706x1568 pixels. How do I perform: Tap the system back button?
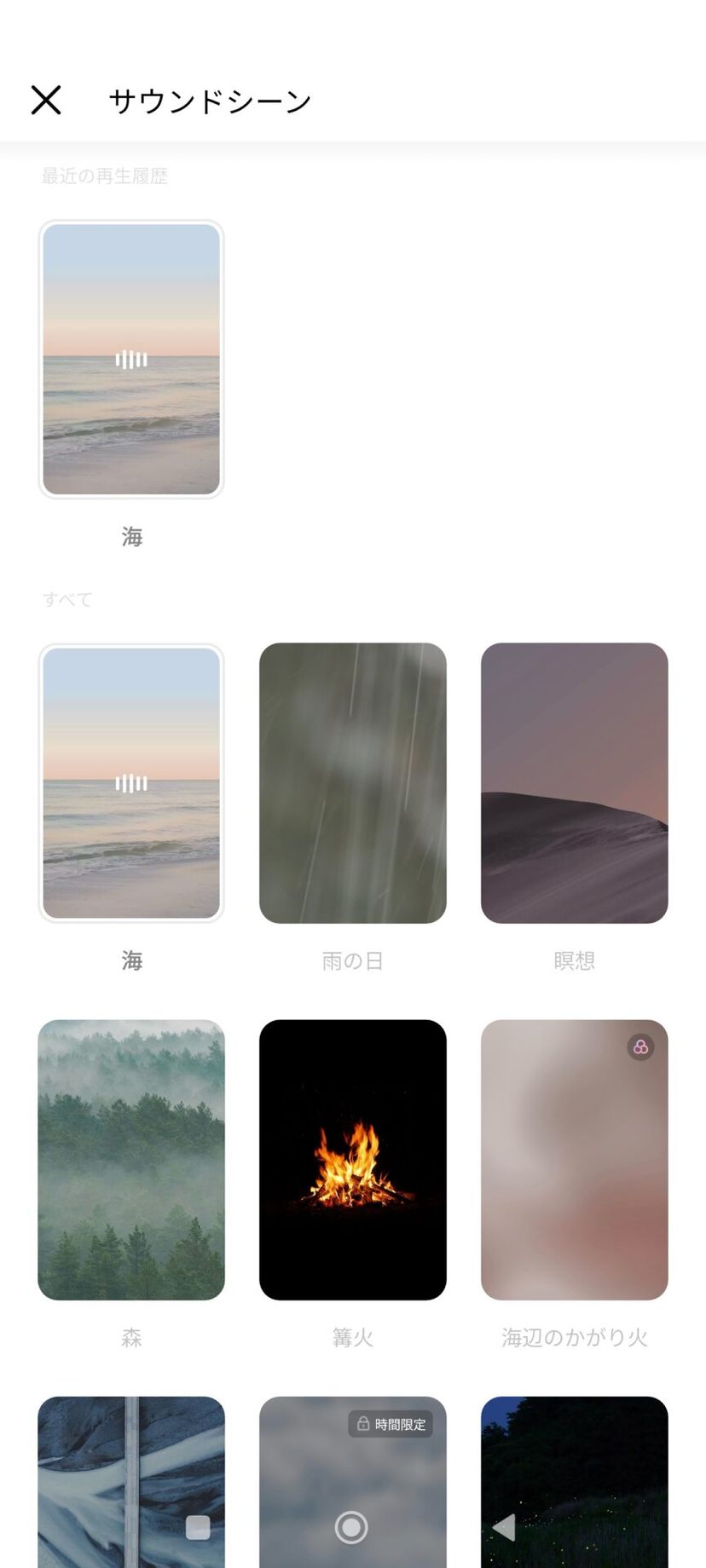pyautogui.click(x=504, y=1528)
